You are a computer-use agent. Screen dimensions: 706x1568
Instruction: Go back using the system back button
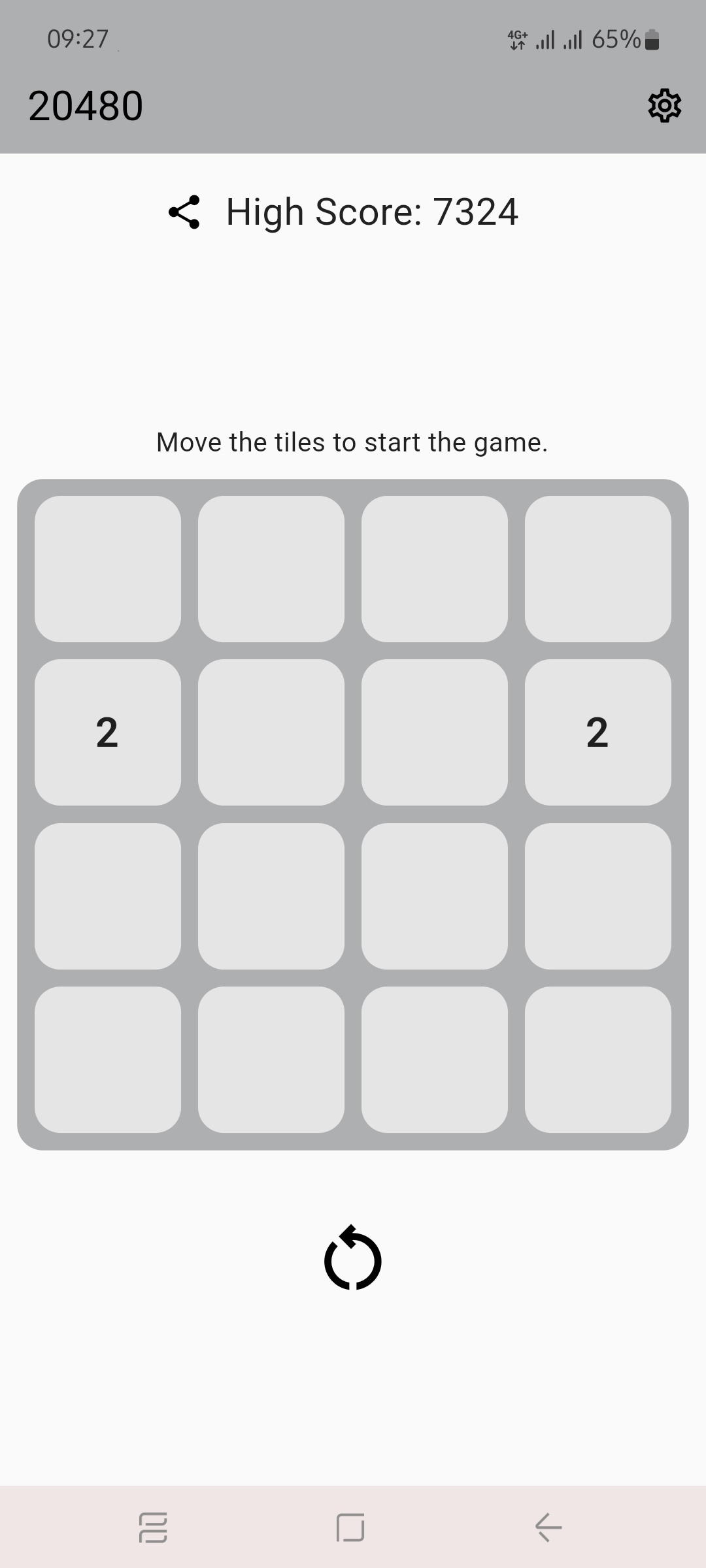(x=548, y=1527)
